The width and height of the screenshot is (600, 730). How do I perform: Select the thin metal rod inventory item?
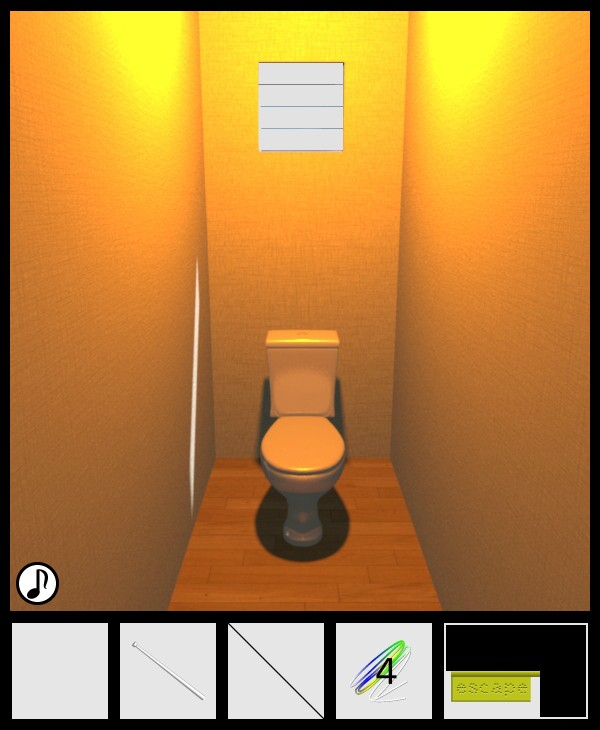pos(168,671)
